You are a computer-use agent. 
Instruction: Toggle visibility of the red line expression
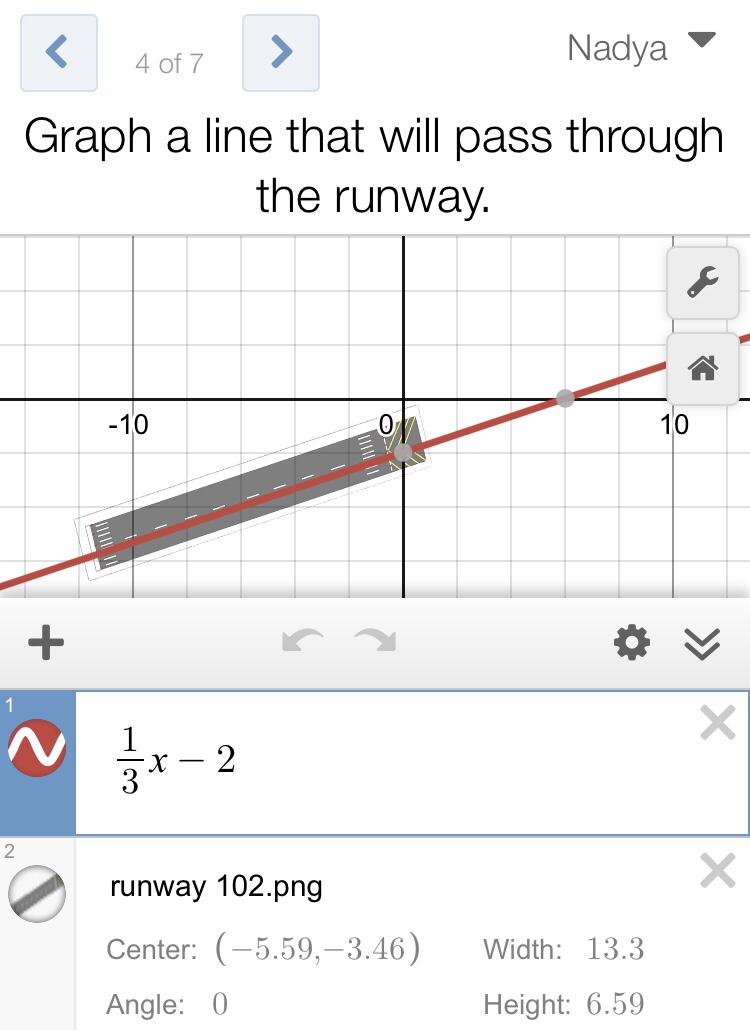point(37,748)
